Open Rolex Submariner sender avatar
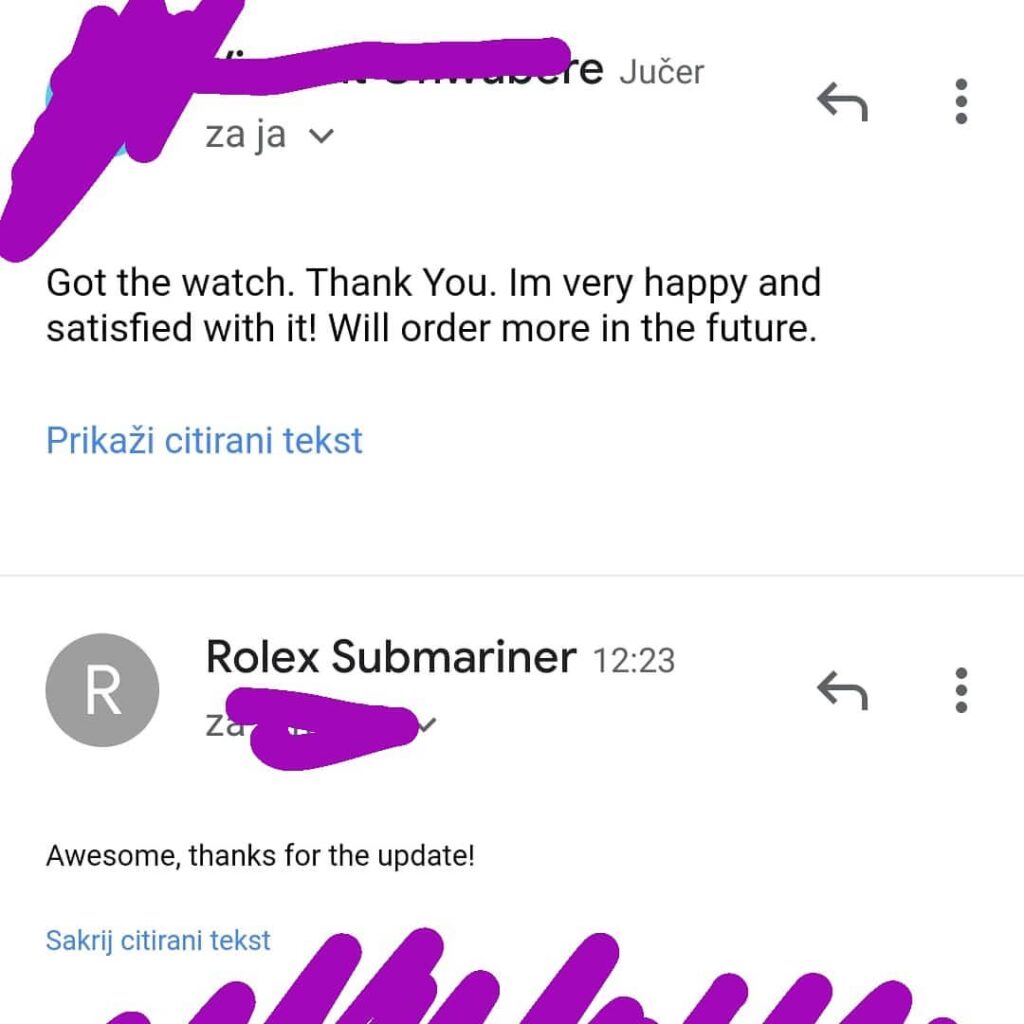Screen dimensions: 1024x1024 [102, 690]
